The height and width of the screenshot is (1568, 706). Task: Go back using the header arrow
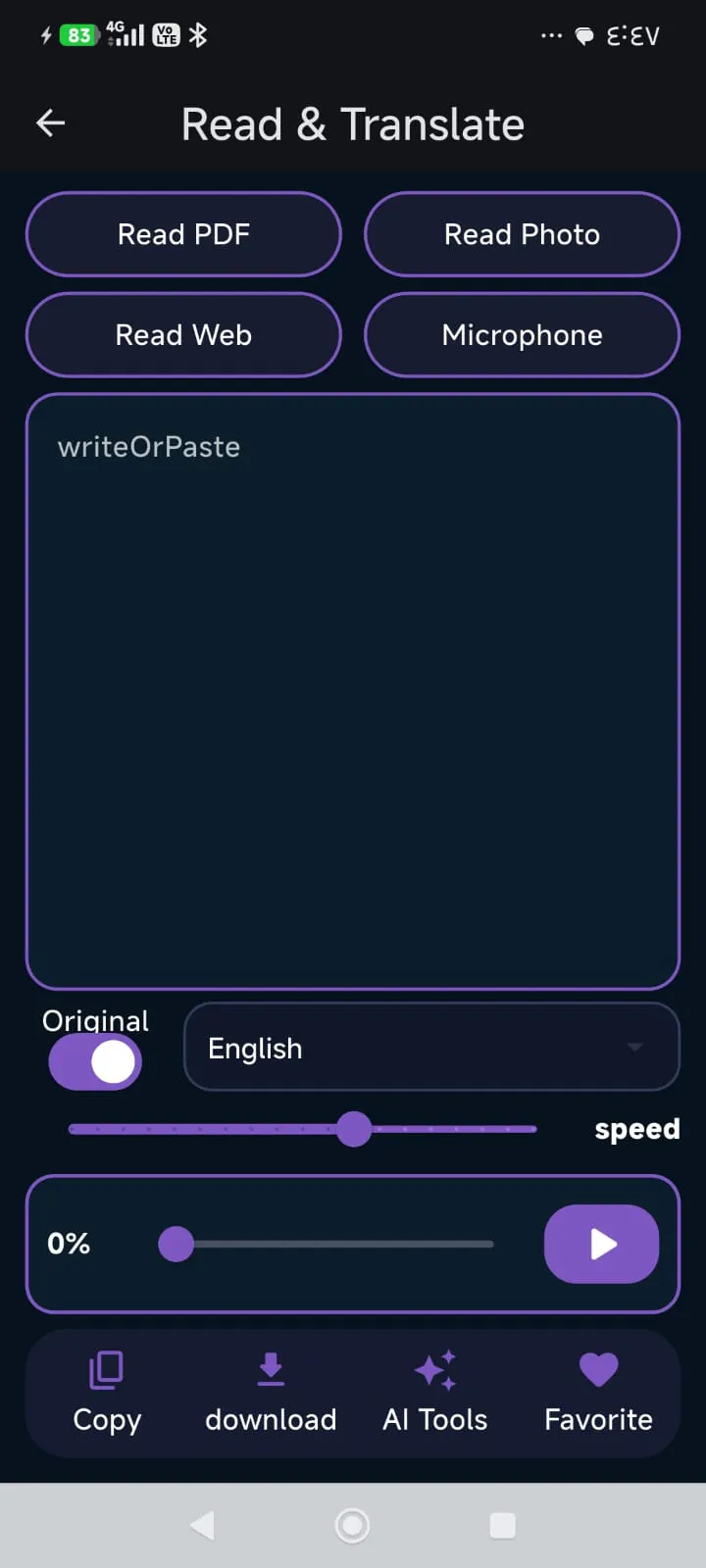(50, 123)
